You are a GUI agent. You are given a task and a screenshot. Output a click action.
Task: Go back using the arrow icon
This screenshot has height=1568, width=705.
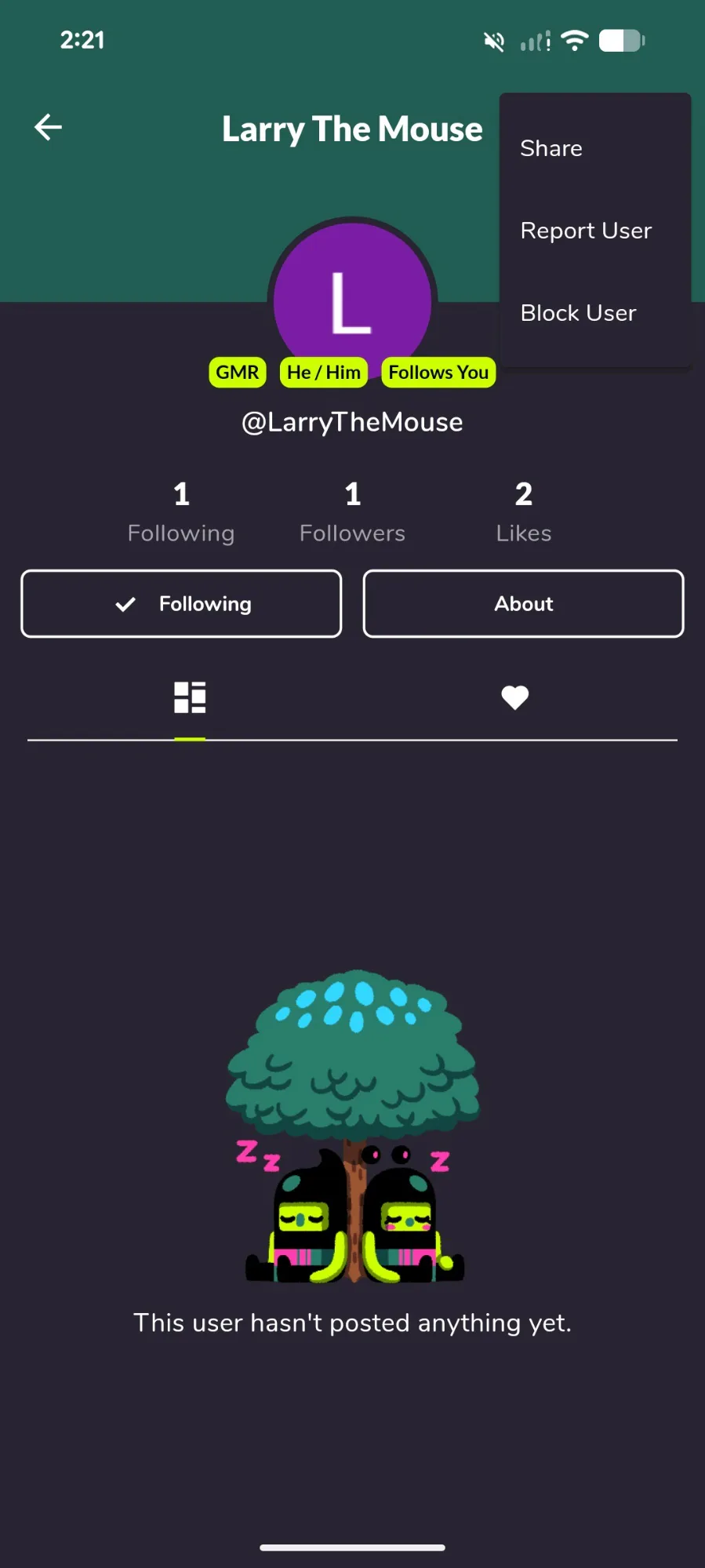(49, 127)
